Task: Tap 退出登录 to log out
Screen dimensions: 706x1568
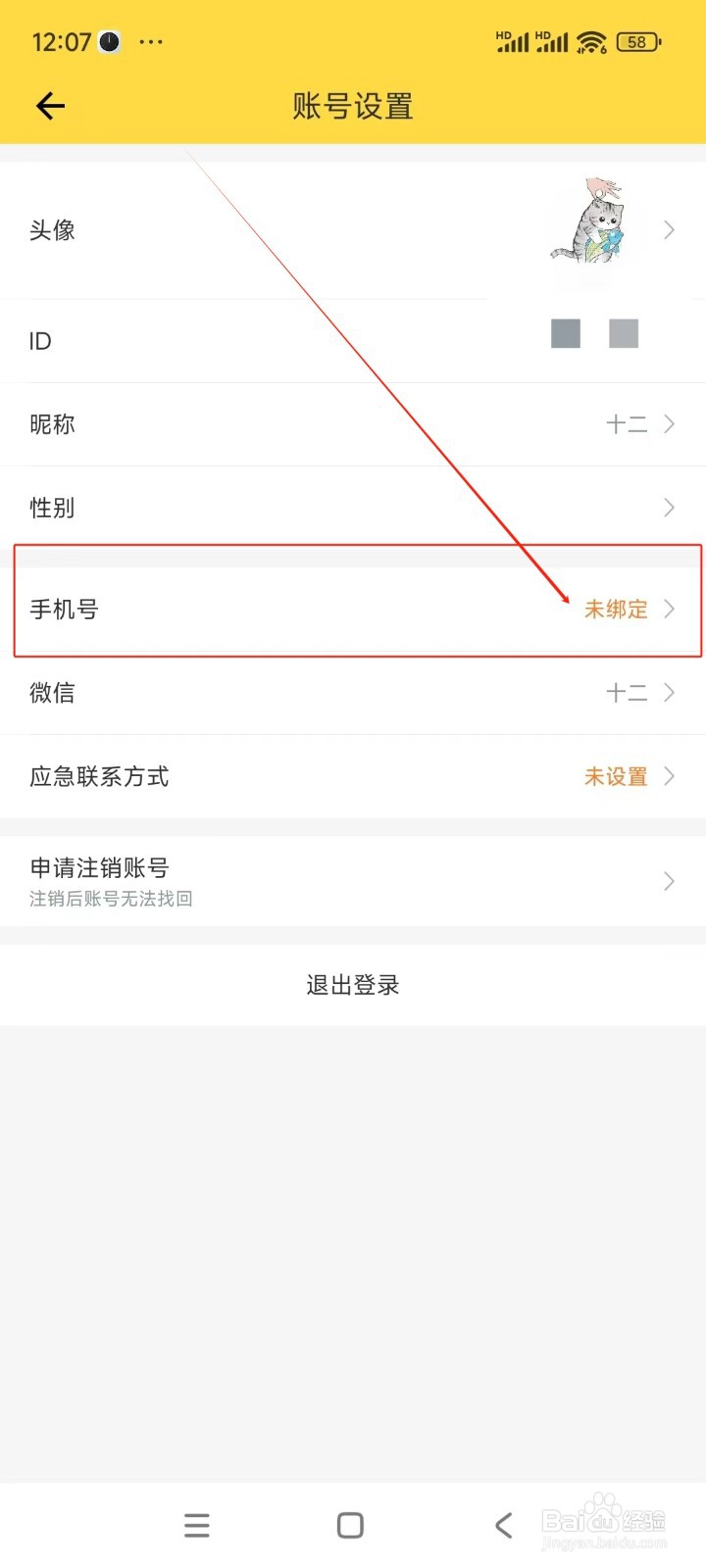Action: (352, 985)
